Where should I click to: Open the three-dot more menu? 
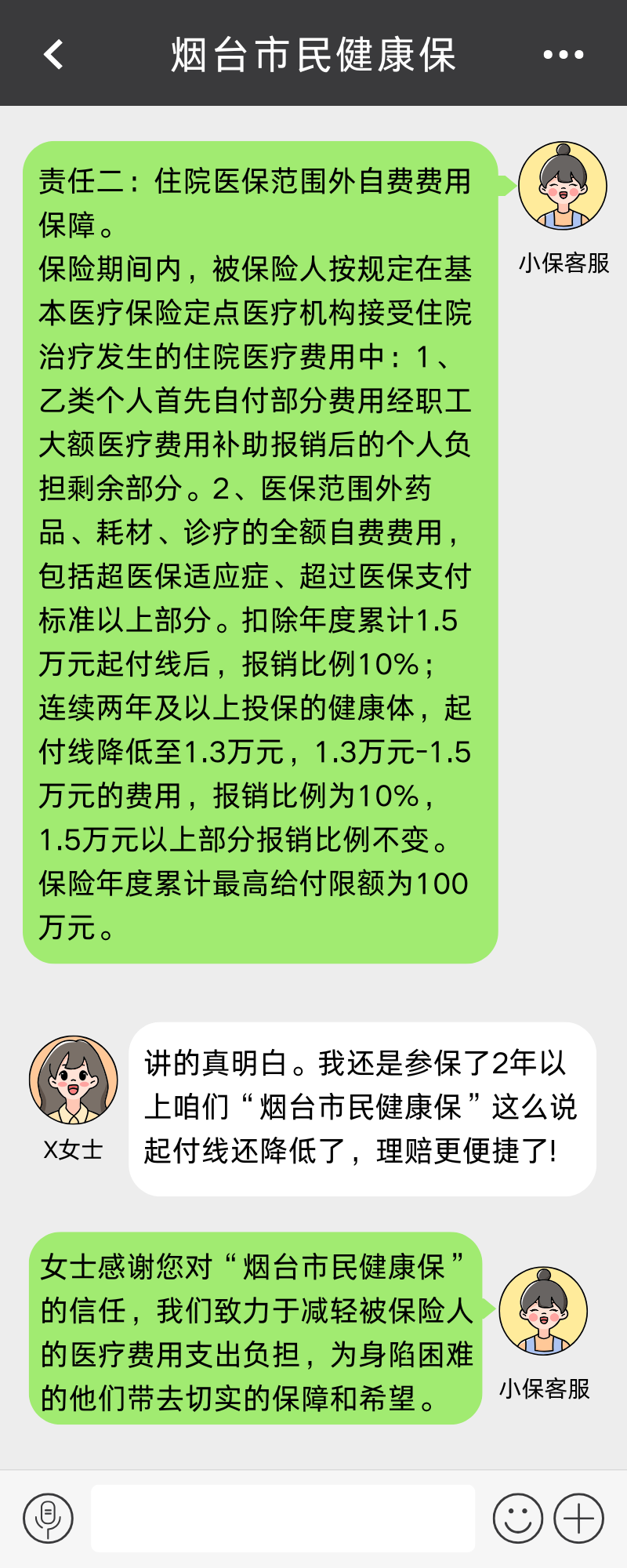click(x=564, y=55)
